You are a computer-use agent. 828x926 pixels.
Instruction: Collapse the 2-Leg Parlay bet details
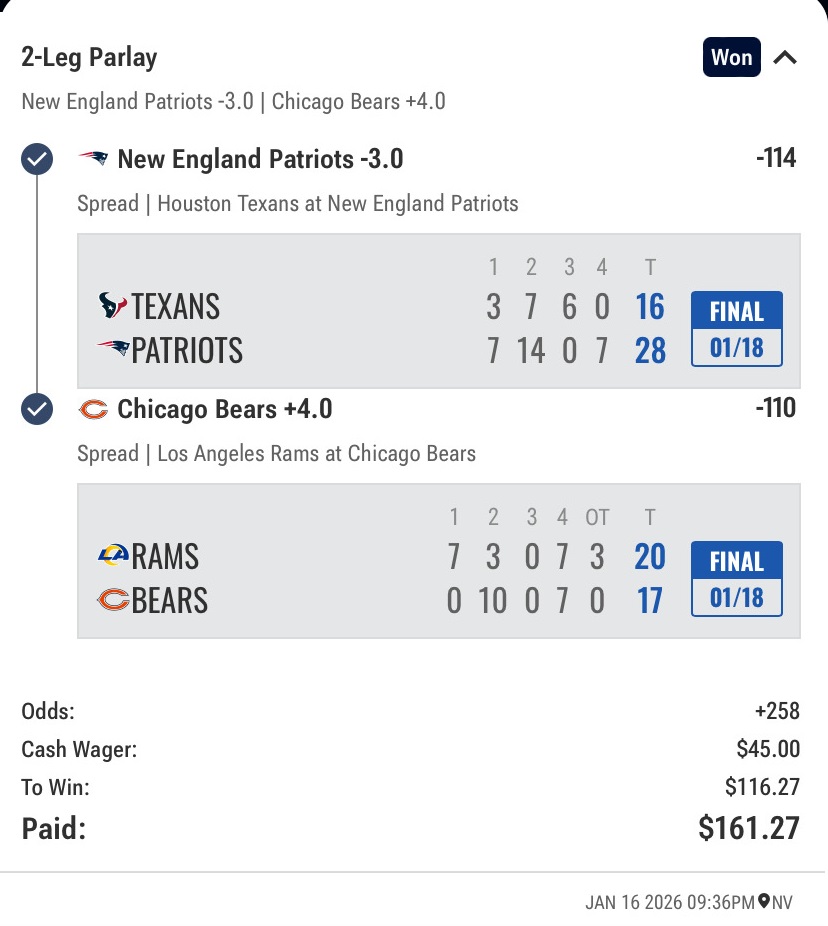coord(786,58)
